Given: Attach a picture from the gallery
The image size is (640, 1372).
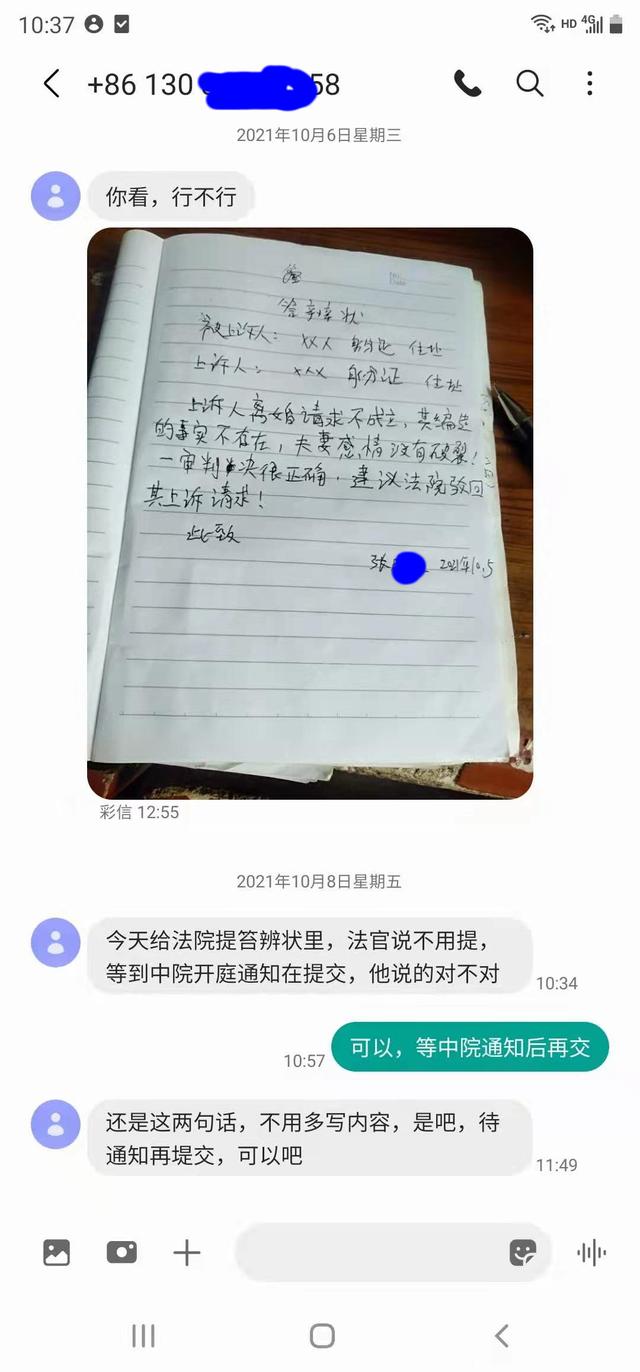Looking at the screenshot, I should [57, 1252].
